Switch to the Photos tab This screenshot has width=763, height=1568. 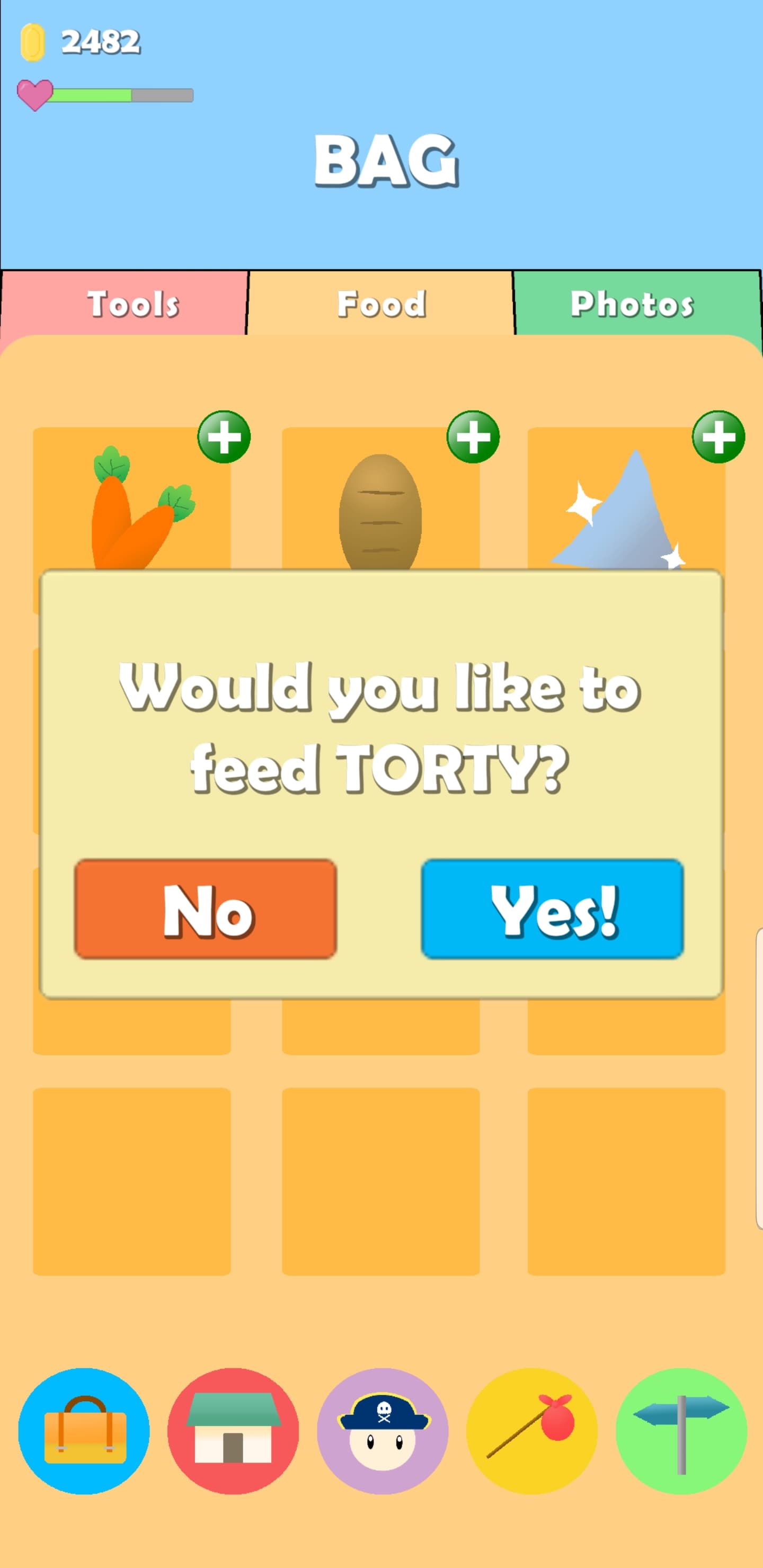click(x=633, y=303)
